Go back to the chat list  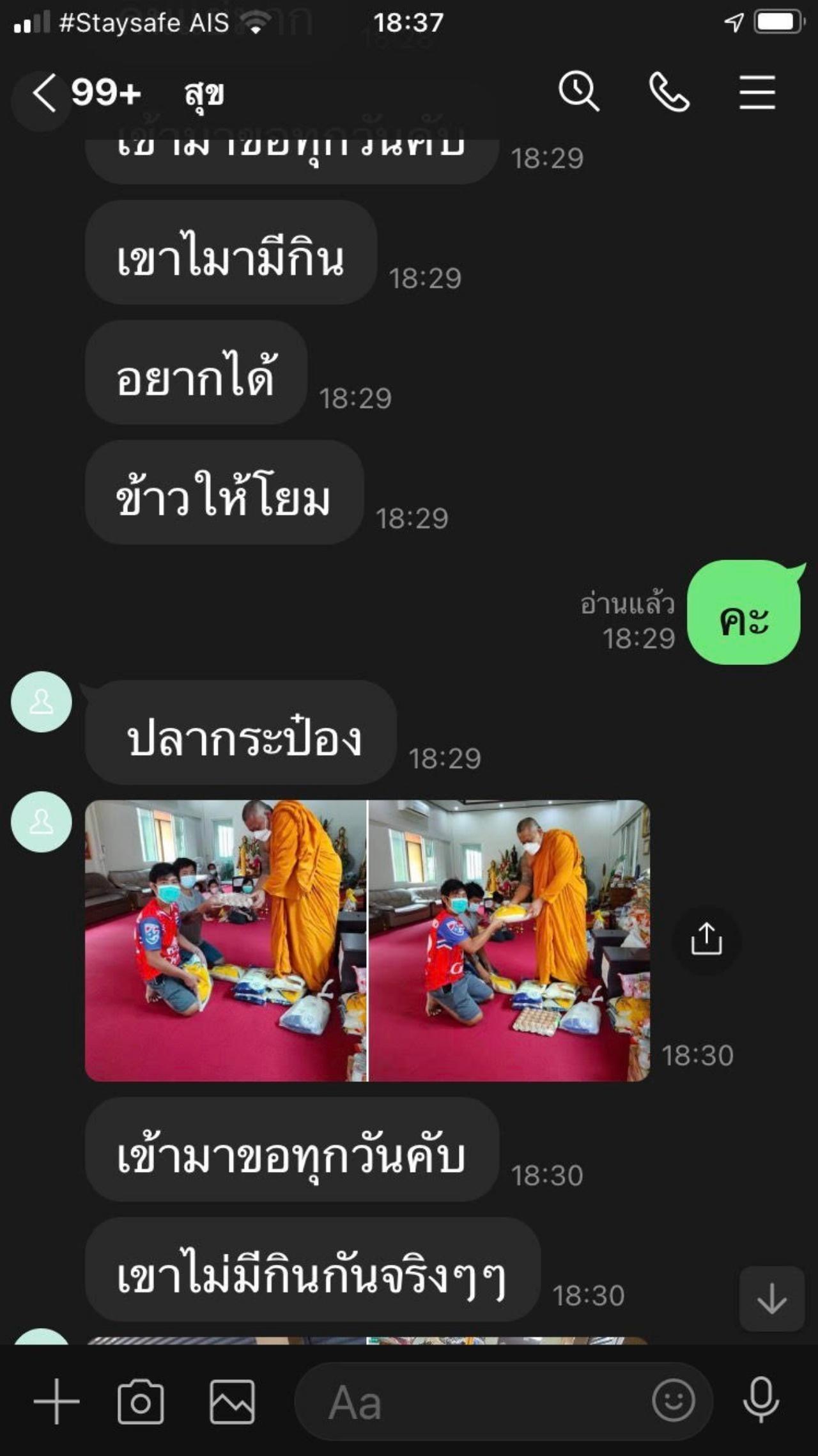(45, 93)
